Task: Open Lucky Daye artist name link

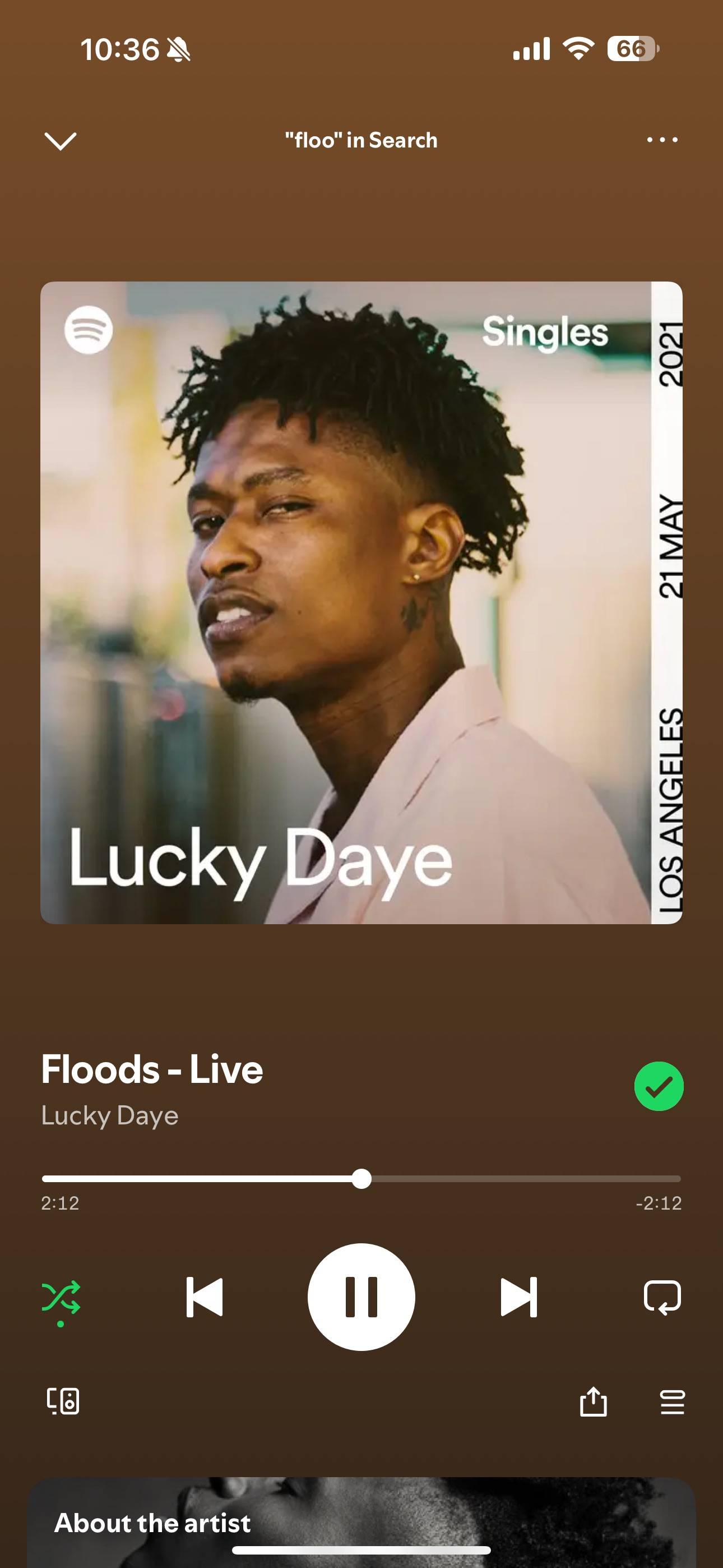Action: (109, 1116)
